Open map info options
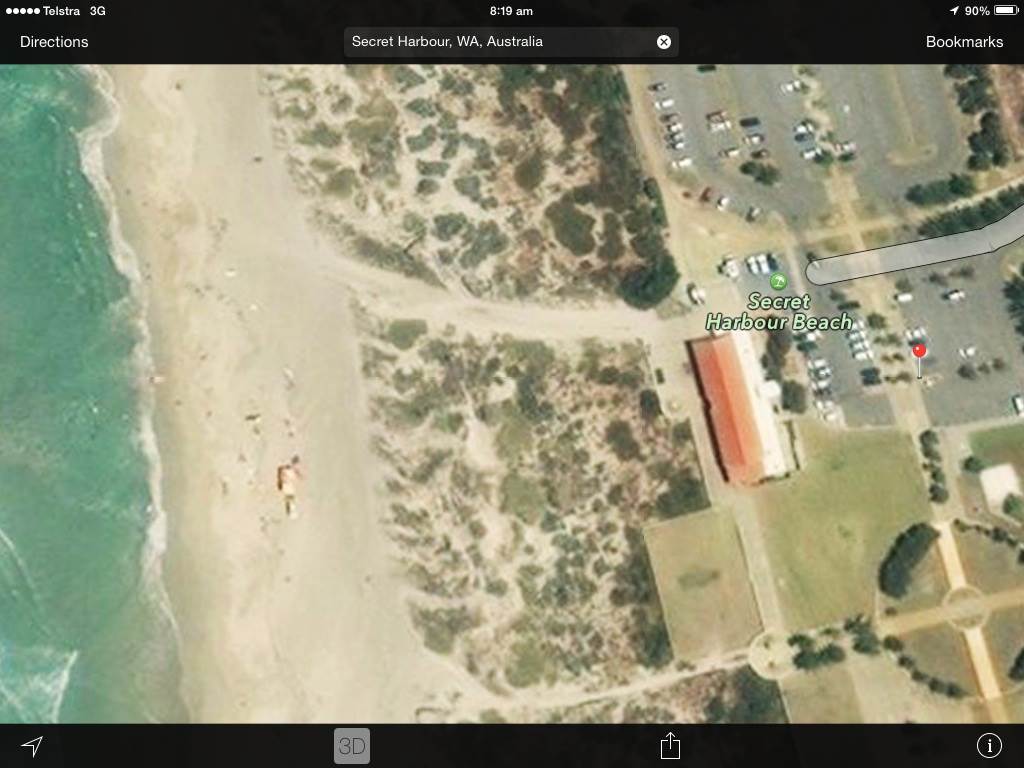The image size is (1024, 768). tap(989, 746)
